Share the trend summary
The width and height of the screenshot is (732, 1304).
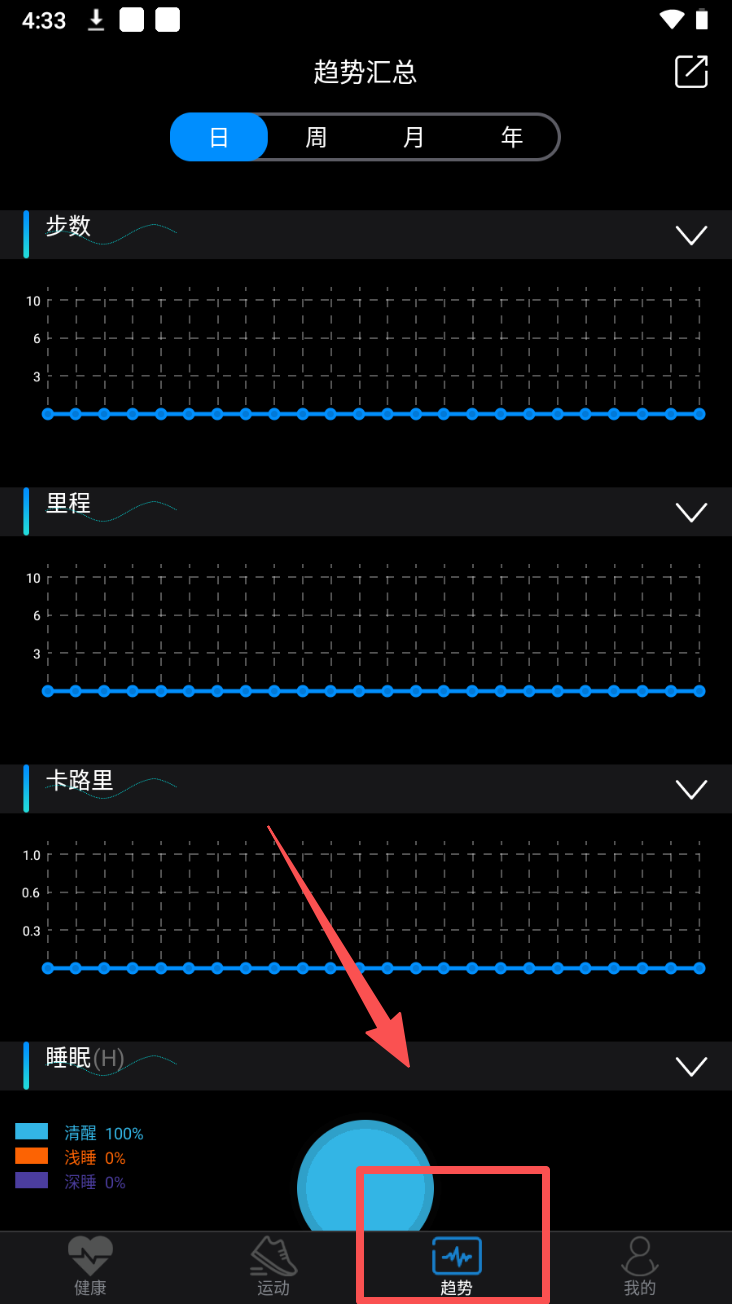click(691, 72)
